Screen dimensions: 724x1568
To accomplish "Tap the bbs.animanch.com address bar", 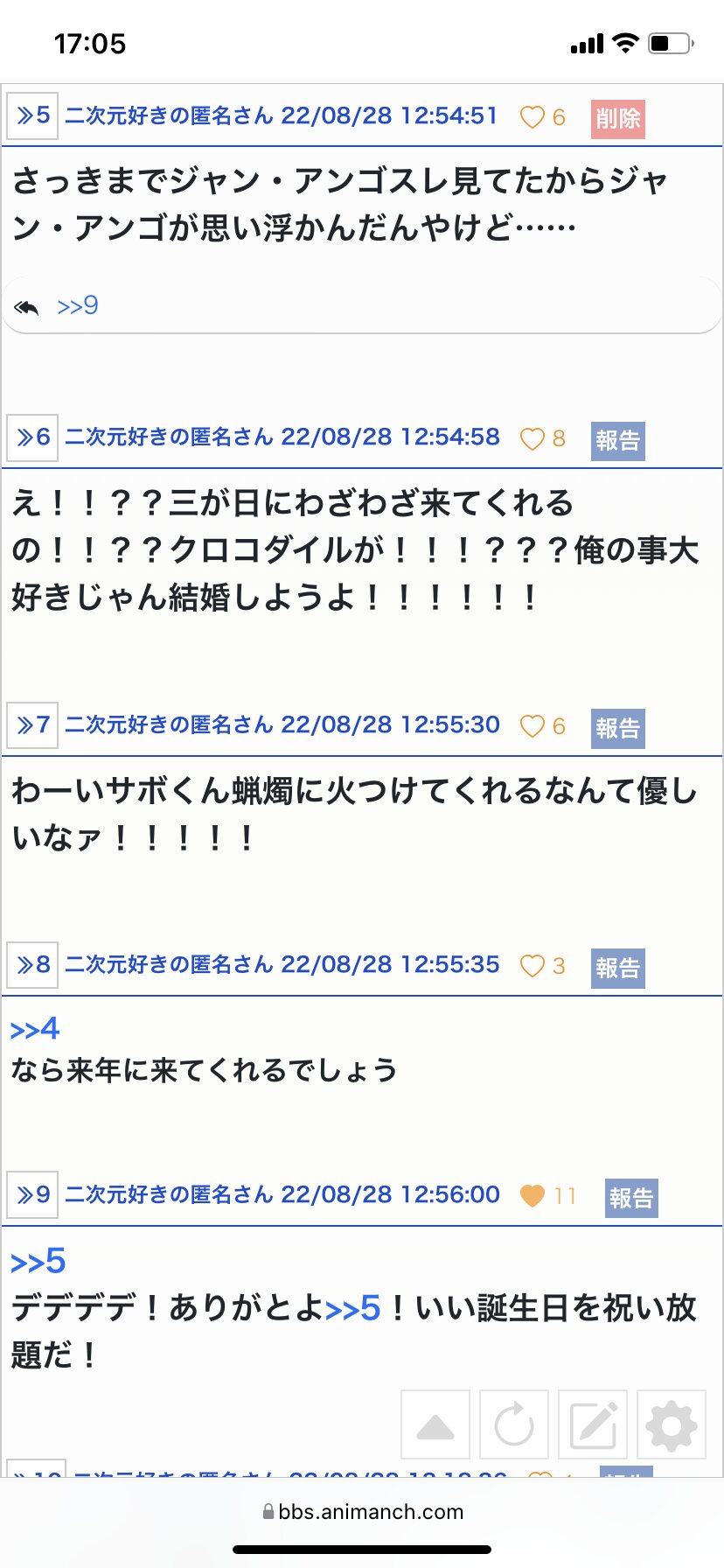I will tap(362, 1512).
